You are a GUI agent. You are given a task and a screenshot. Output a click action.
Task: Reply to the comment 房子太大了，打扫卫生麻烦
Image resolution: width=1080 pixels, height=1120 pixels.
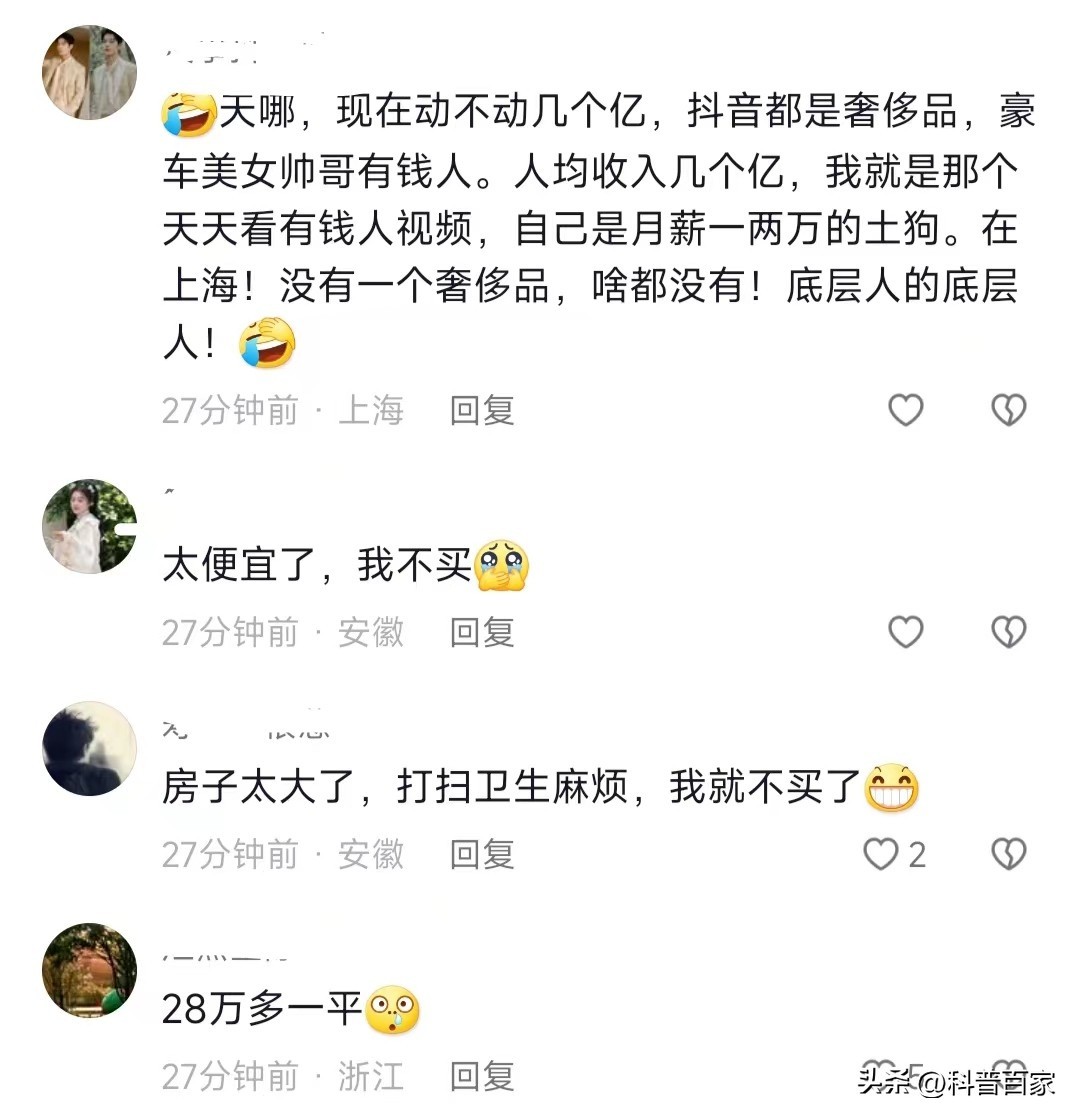coord(482,854)
